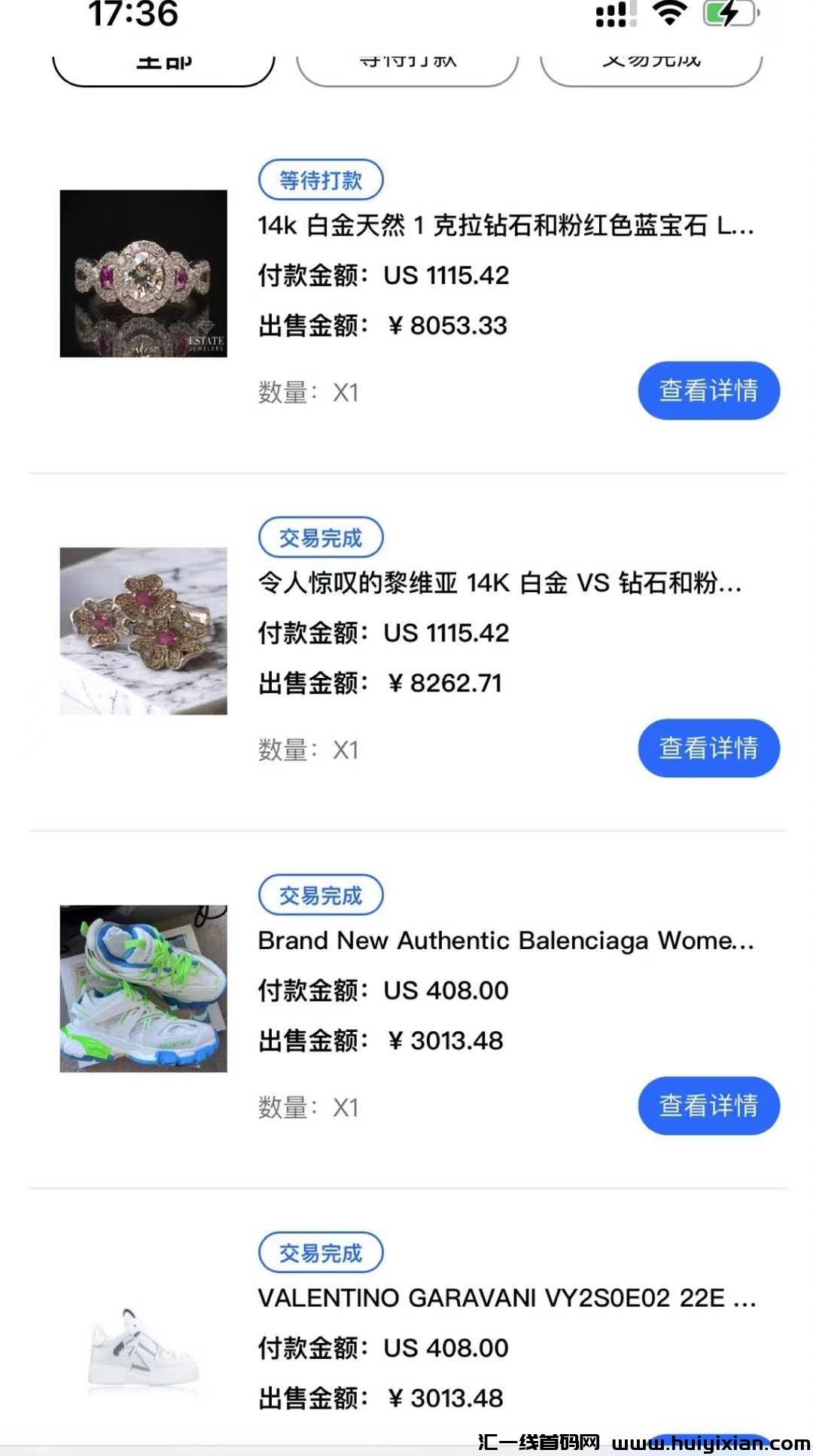Tap the 等待打款 badge on the diamond ring order

(x=321, y=180)
